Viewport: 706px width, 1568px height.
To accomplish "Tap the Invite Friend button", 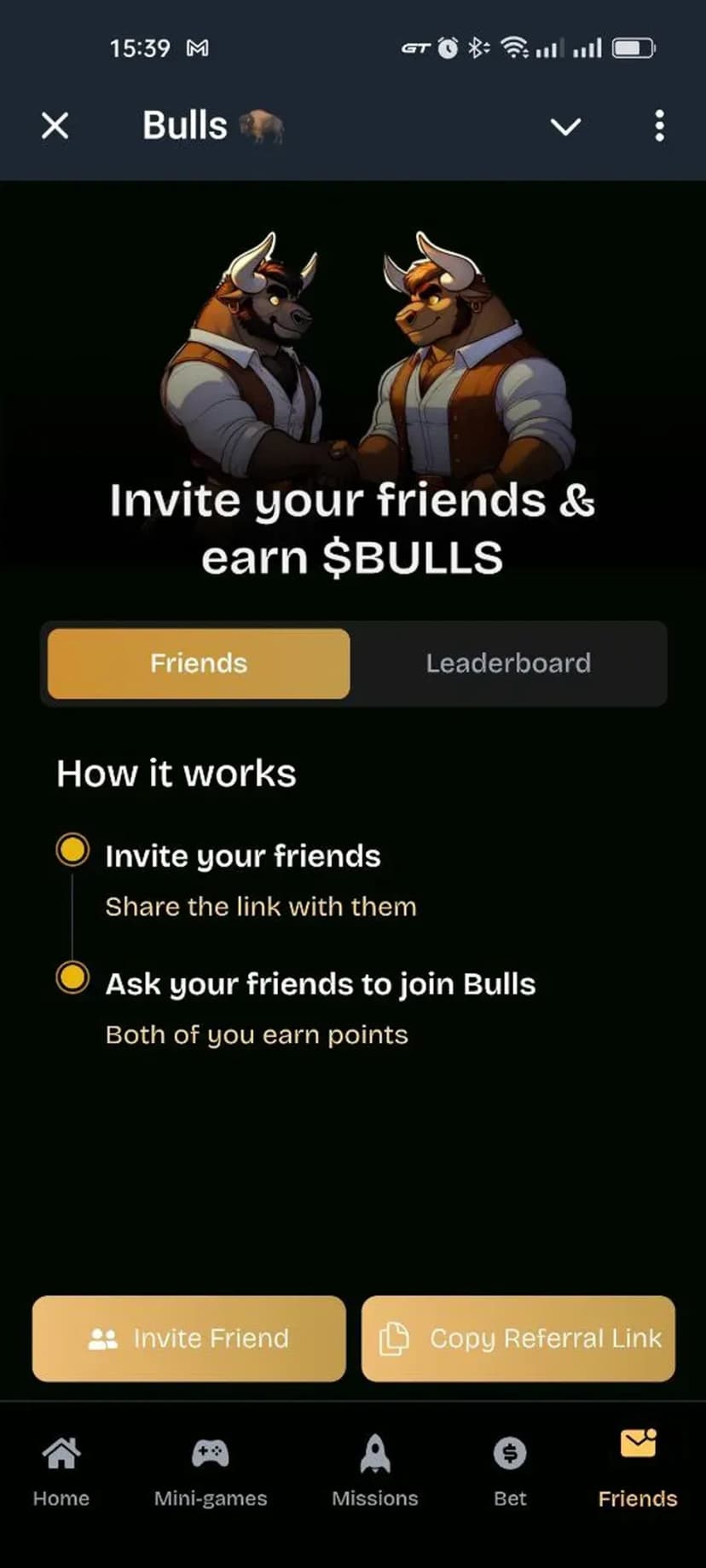I will coord(189,1338).
